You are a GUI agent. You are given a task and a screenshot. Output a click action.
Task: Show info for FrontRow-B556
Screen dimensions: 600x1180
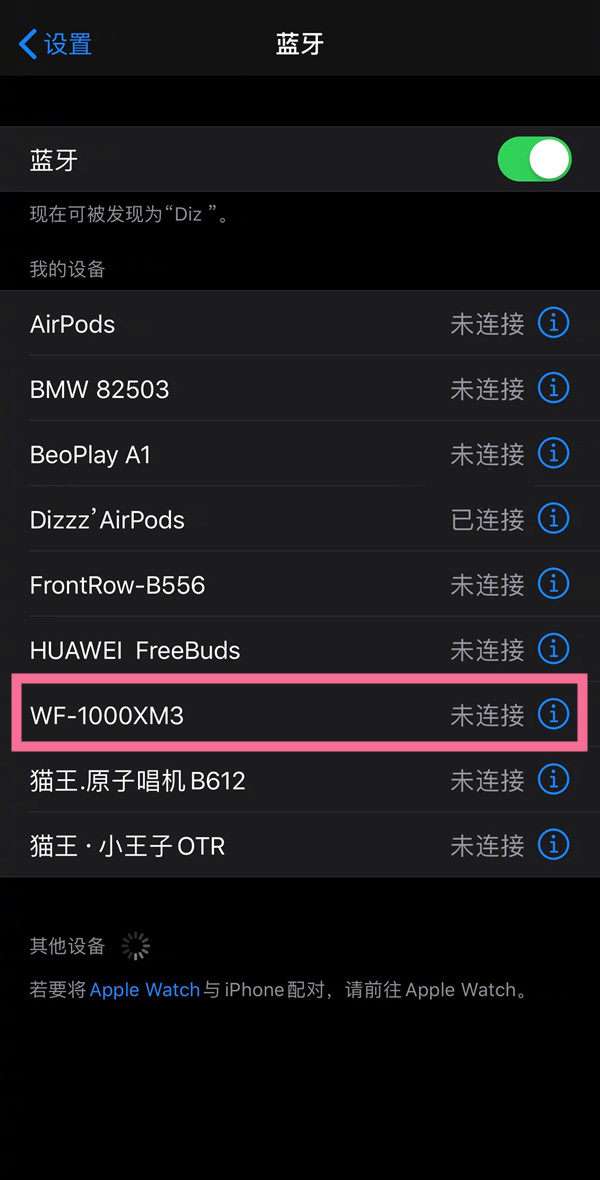click(x=553, y=583)
